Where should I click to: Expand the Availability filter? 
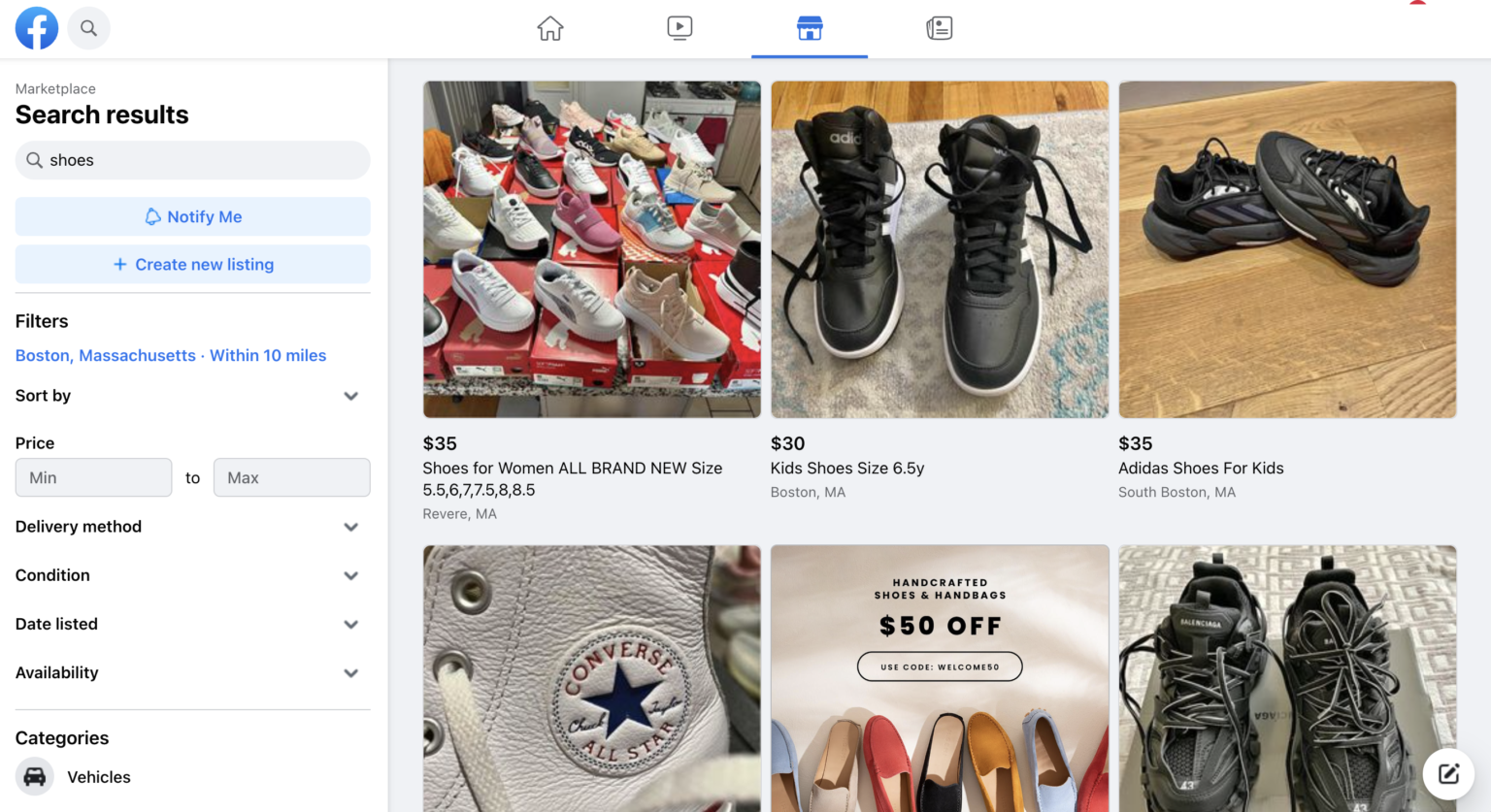click(350, 672)
